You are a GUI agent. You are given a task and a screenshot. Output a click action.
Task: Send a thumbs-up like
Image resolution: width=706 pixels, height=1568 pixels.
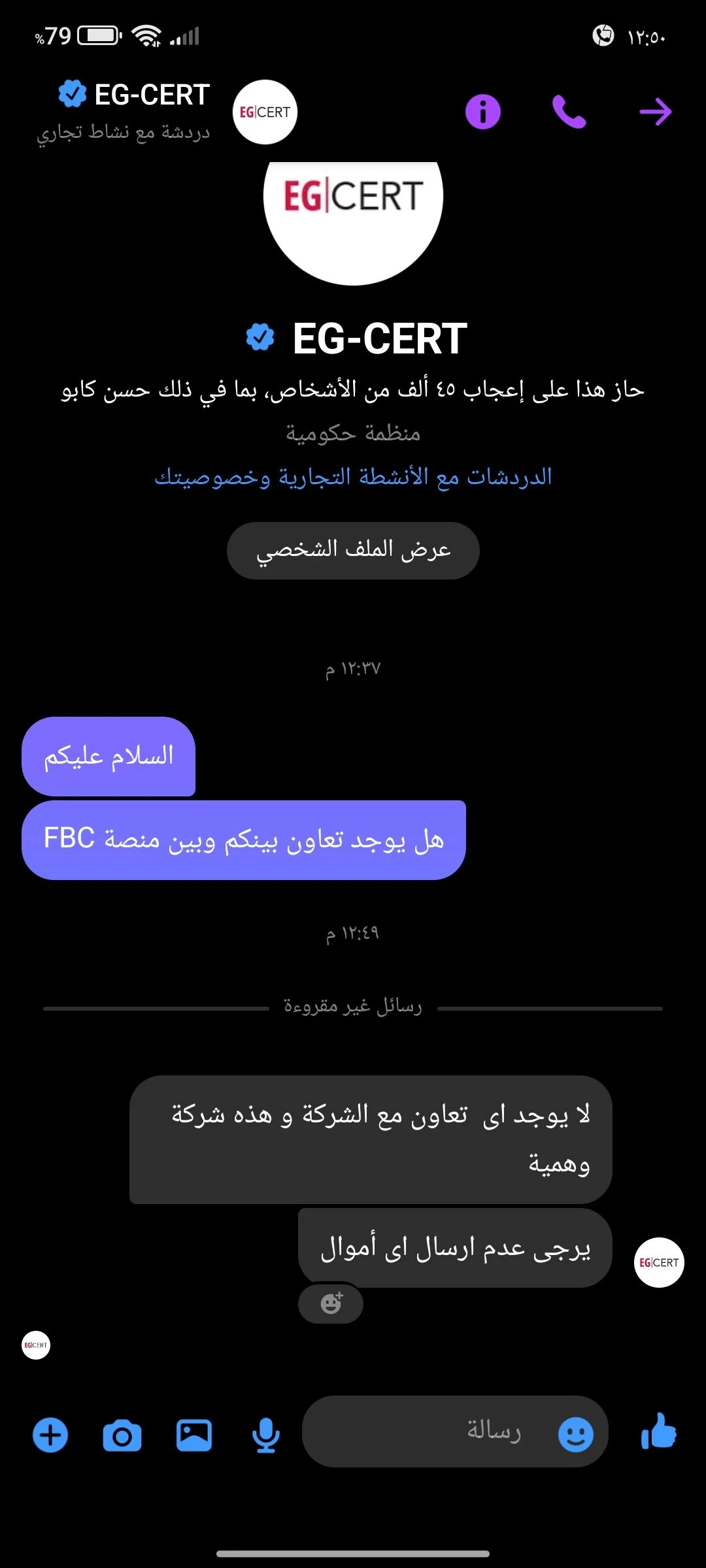coord(659,1432)
